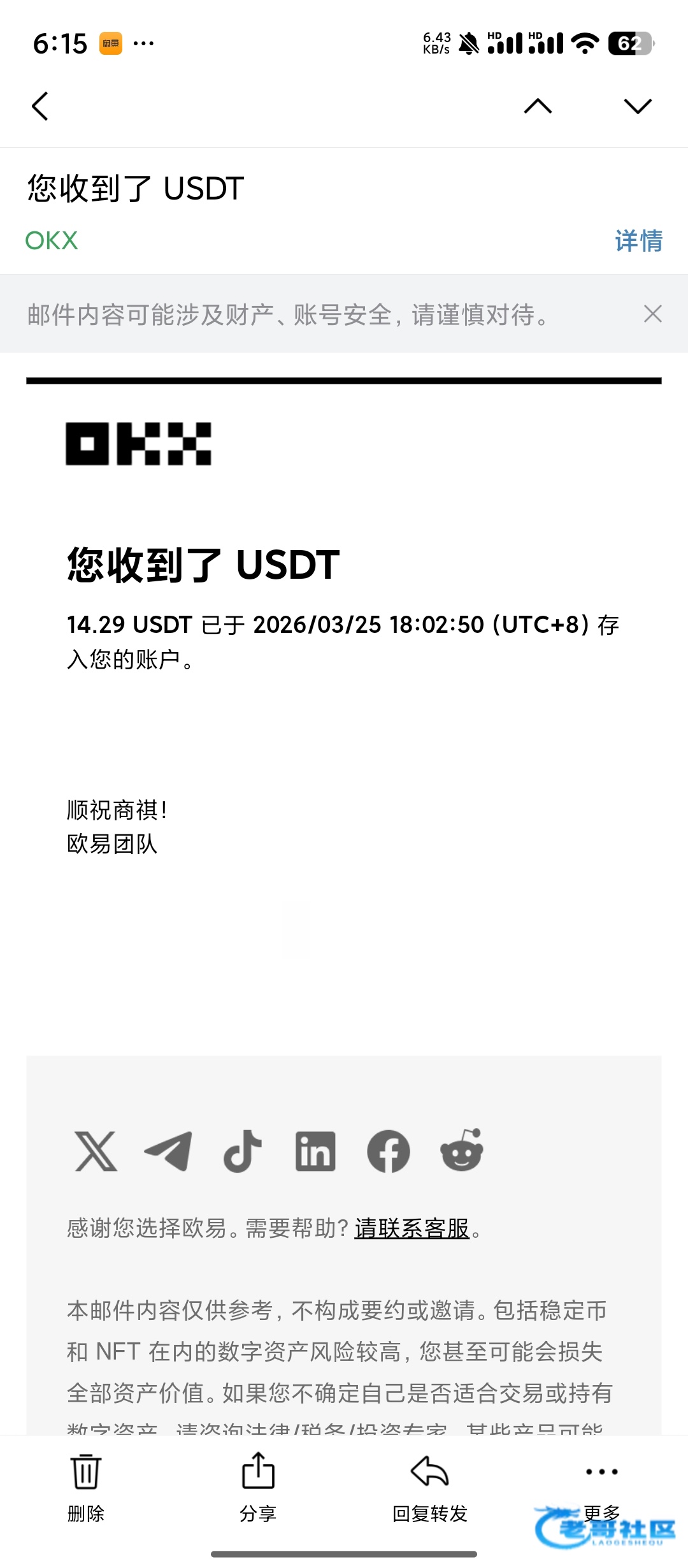Viewport: 688px width, 1568px height.
Task: Open OKX's Telegram channel
Action: pyautogui.click(x=169, y=1151)
